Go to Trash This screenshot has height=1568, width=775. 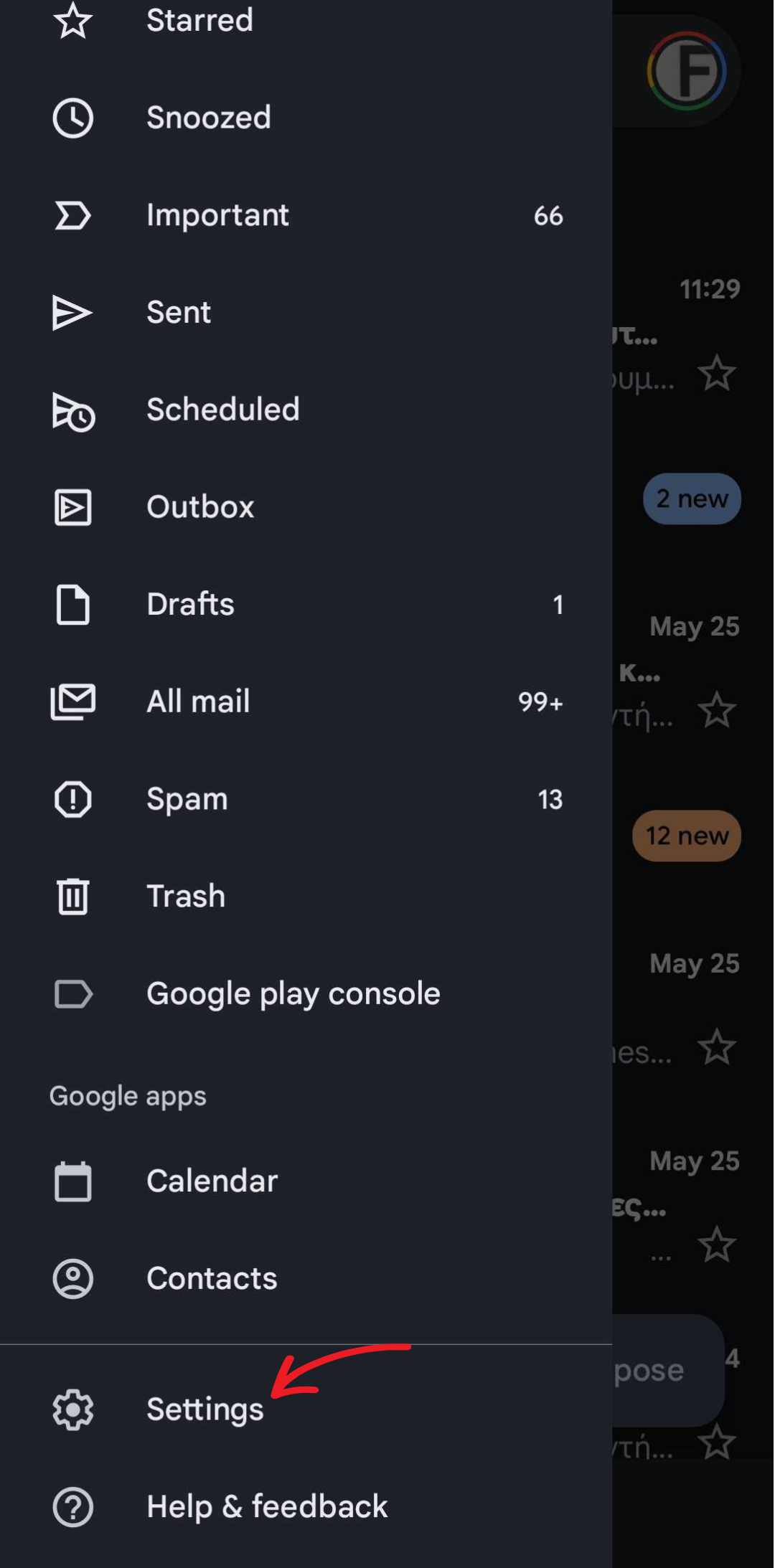click(x=186, y=897)
